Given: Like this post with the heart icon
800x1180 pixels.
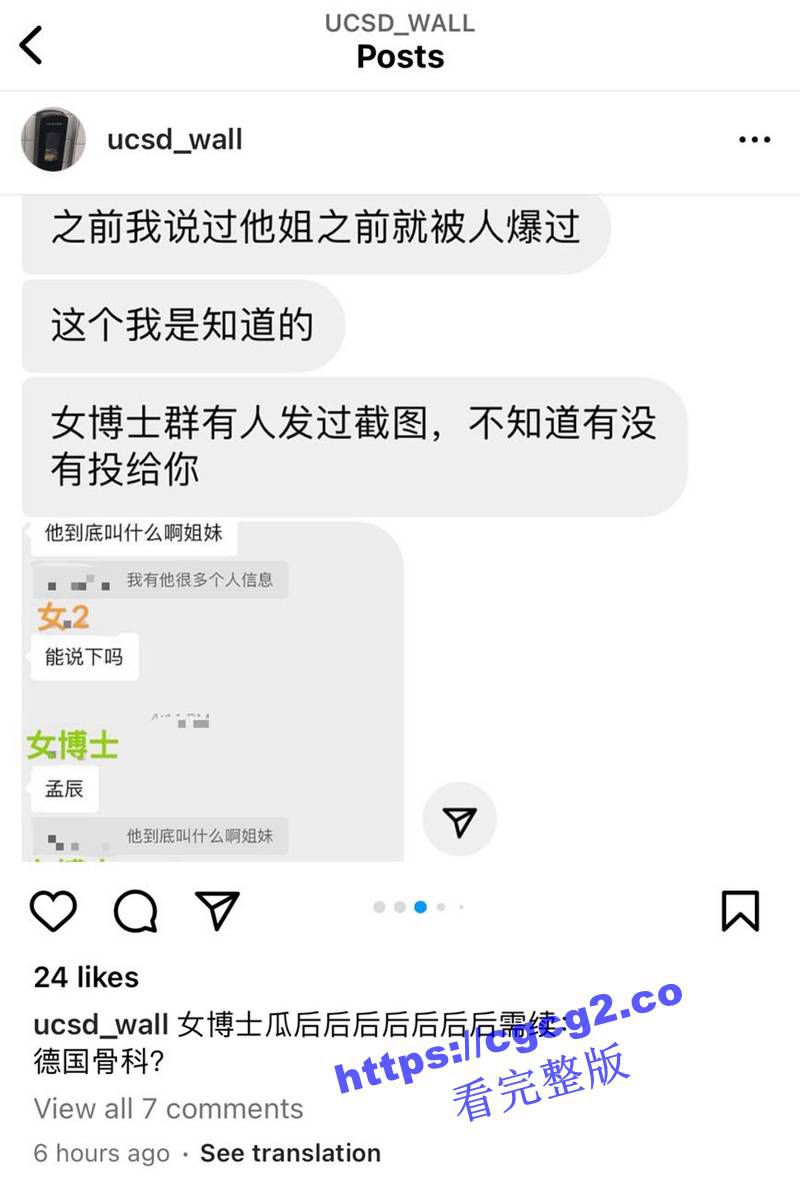Looking at the screenshot, I should click(x=53, y=911).
